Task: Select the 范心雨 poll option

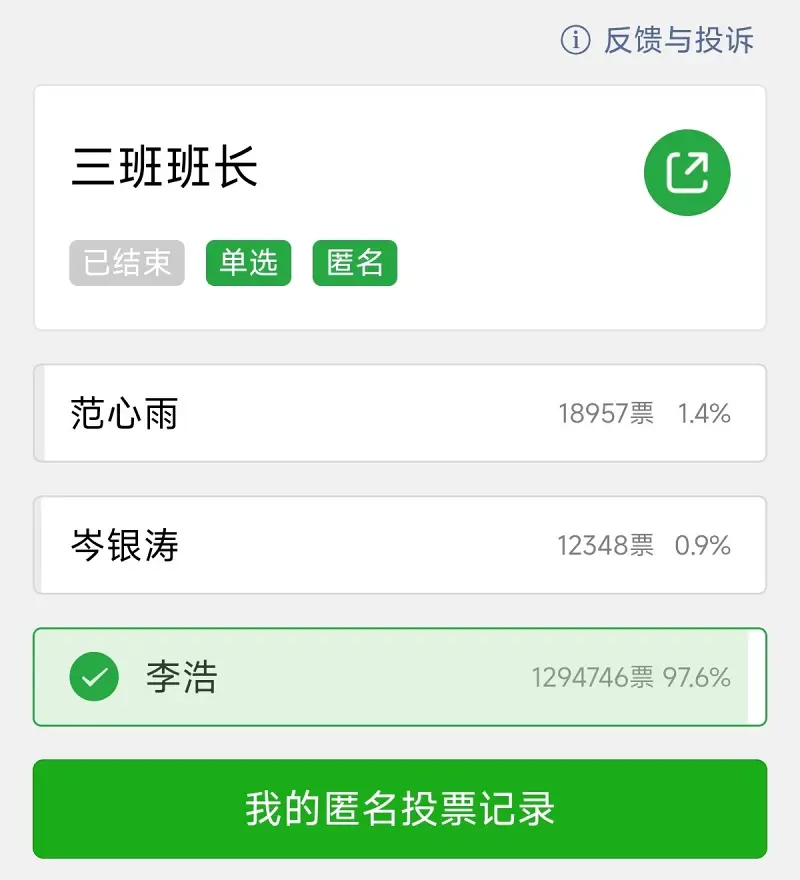Action: coord(400,413)
